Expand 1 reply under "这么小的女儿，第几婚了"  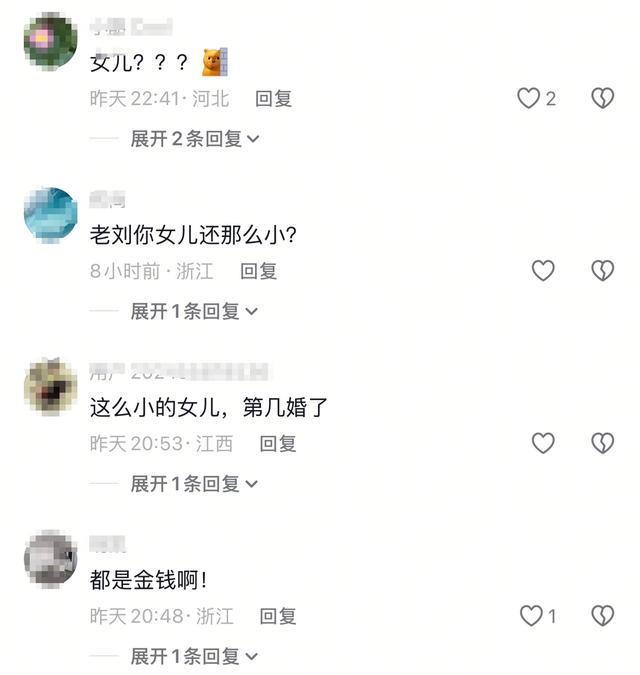[194, 484]
